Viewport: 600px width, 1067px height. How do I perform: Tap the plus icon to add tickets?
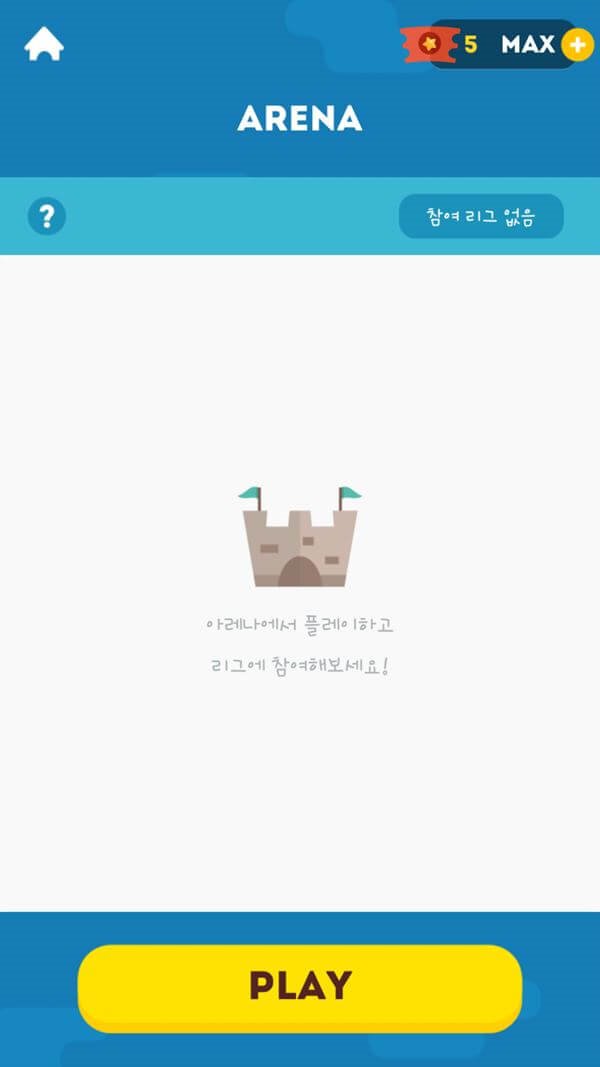click(x=577, y=45)
